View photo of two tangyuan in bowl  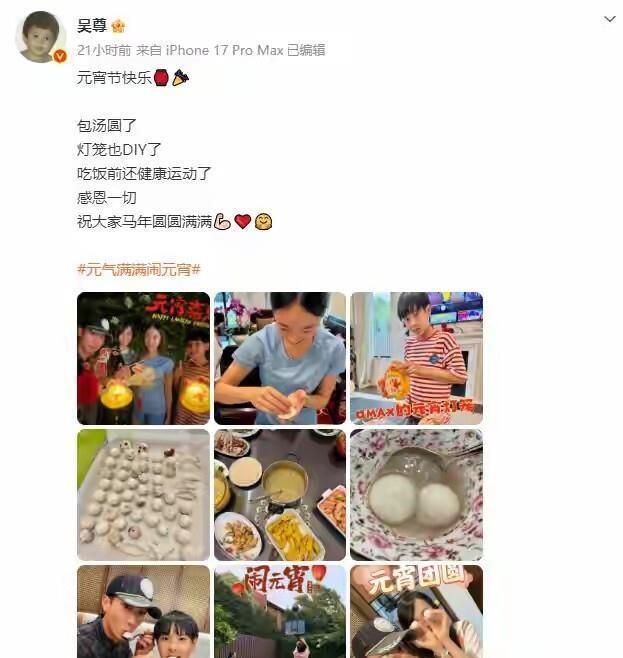(416, 495)
